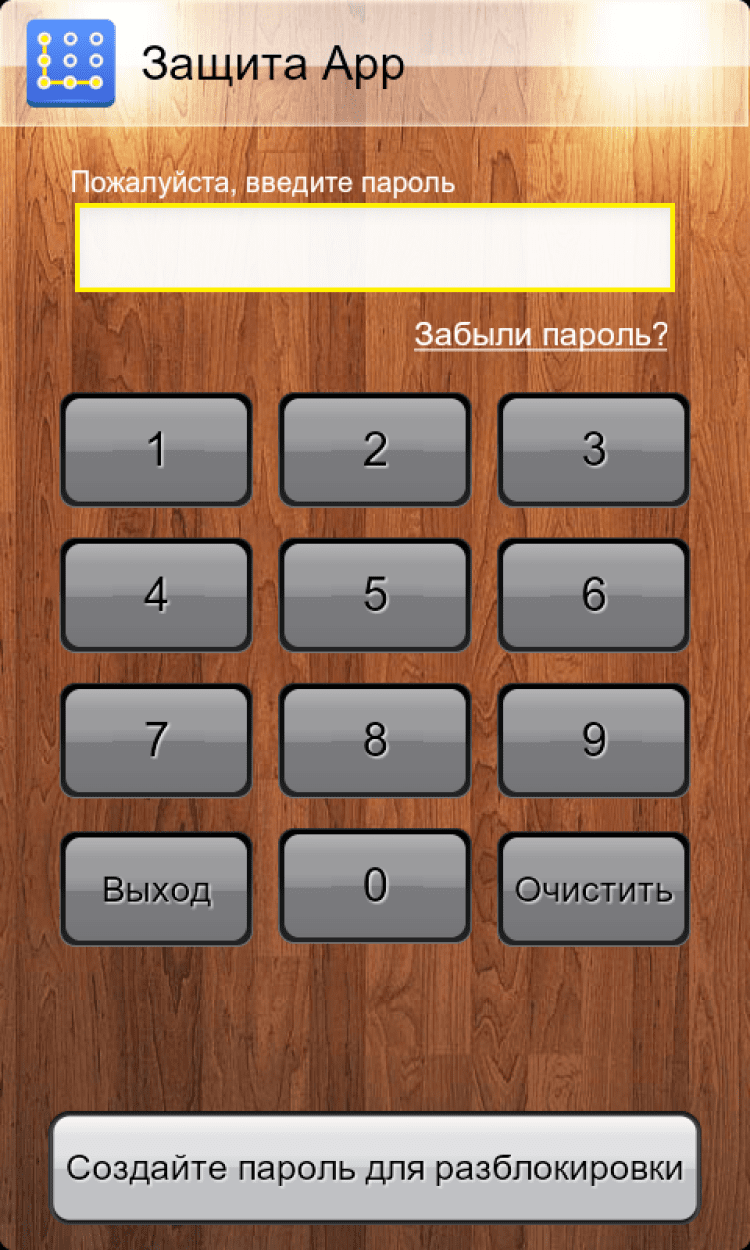Enter digit 2 on the keypad

[375, 450]
